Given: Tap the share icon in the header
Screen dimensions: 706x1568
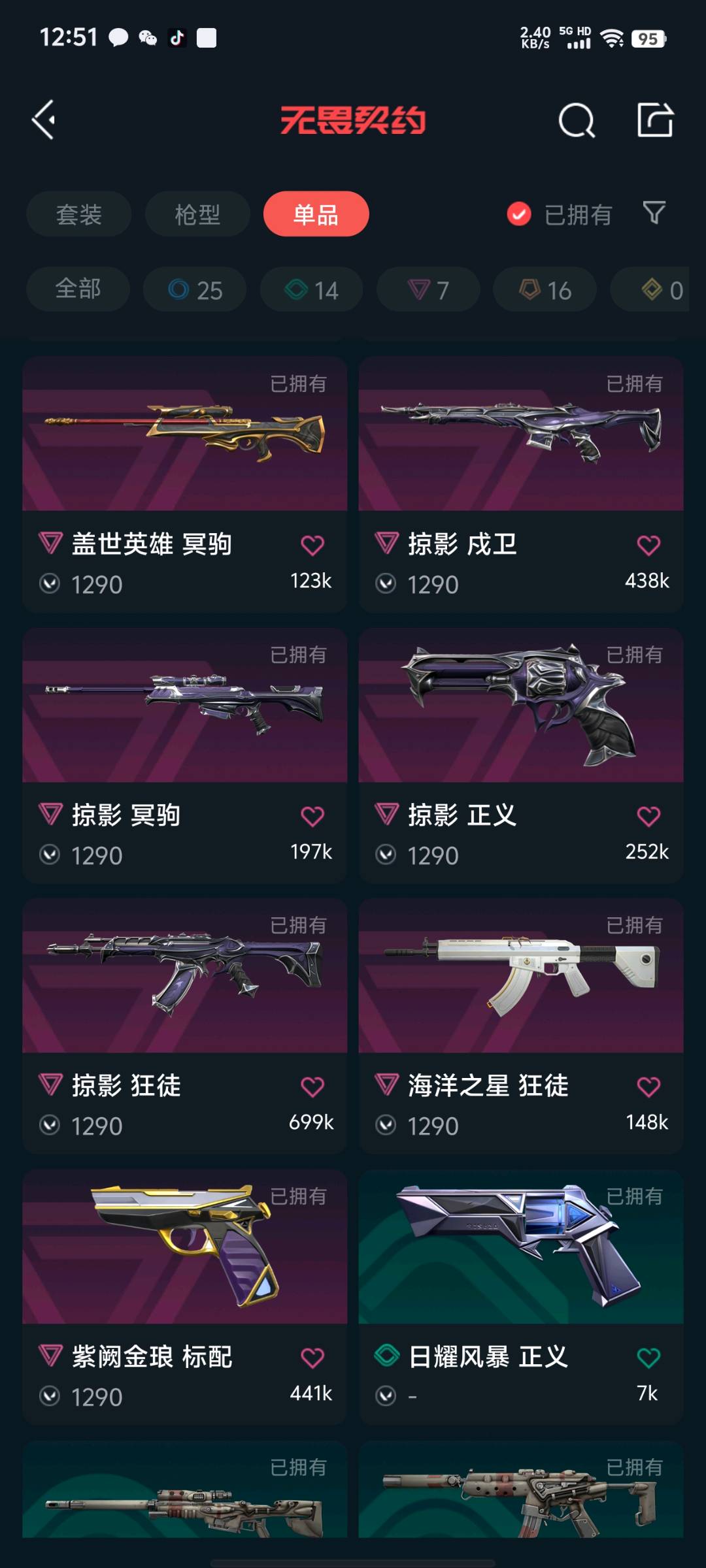Looking at the screenshot, I should click(x=655, y=120).
